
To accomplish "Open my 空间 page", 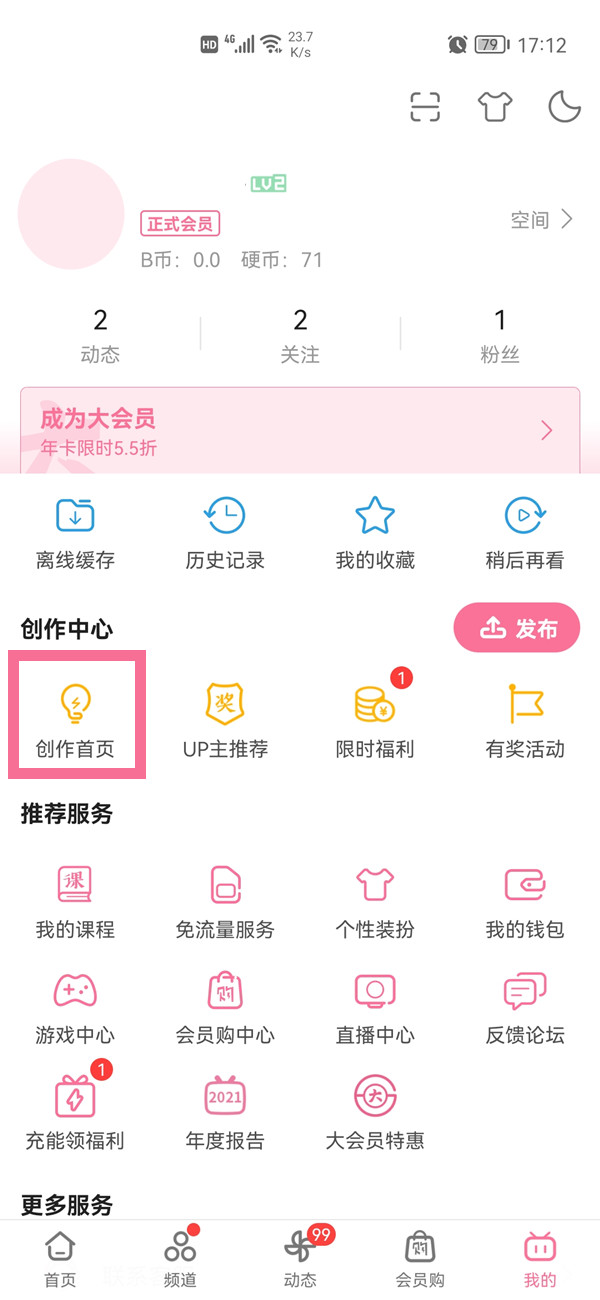I will 542,220.
